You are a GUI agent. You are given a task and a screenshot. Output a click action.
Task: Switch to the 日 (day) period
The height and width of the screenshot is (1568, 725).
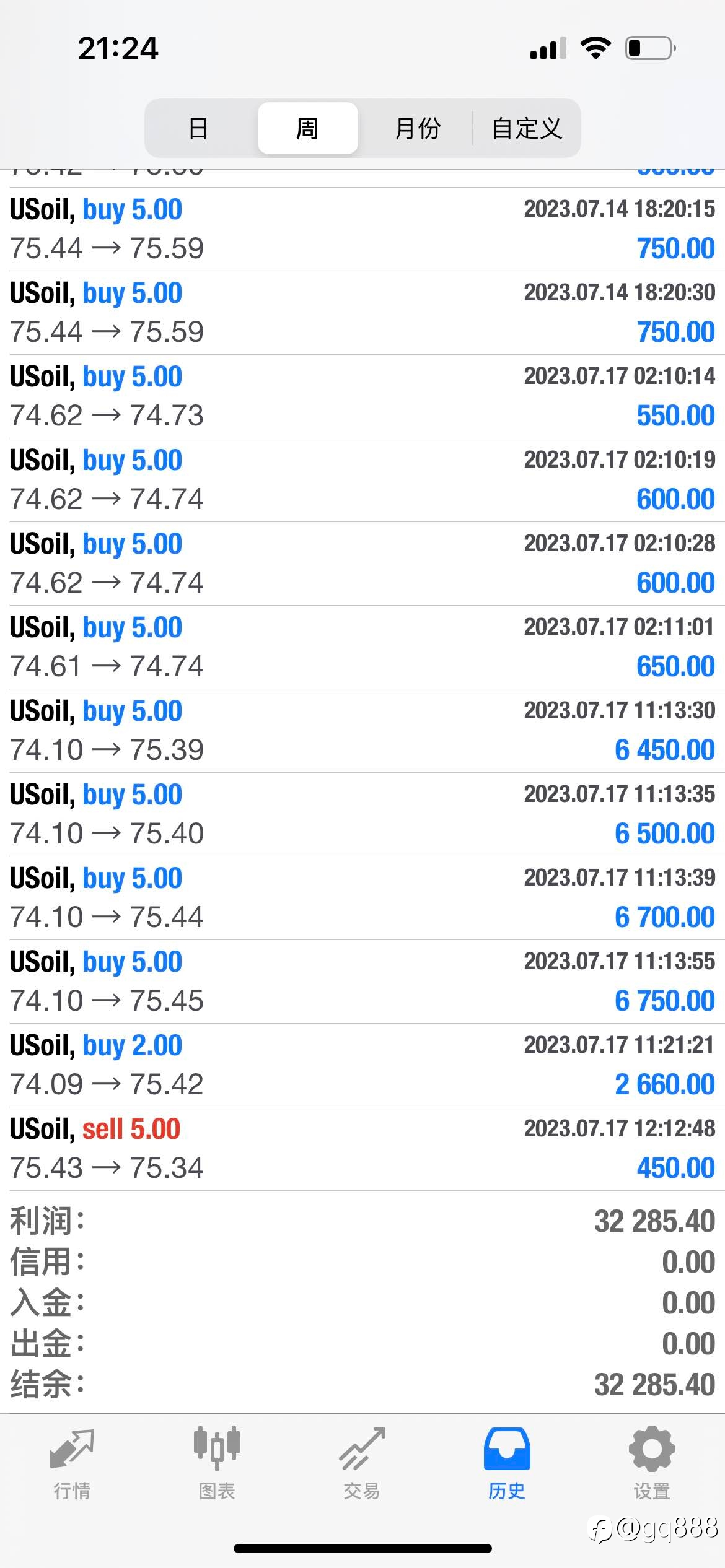pyautogui.click(x=198, y=128)
